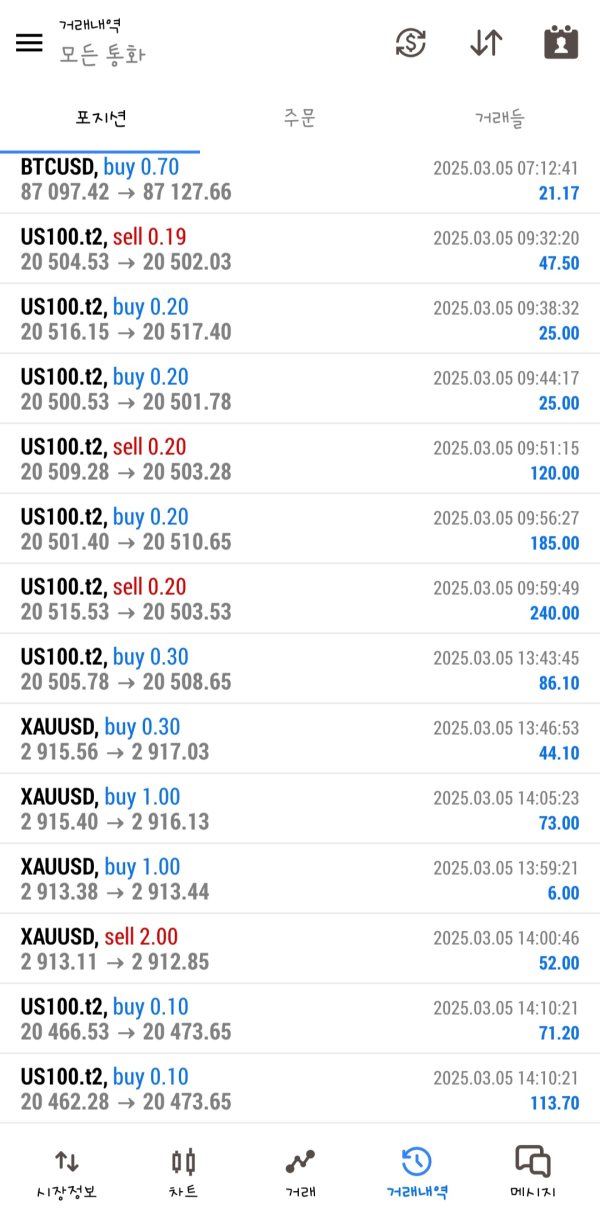Expand the US100.t2 buy 0.30 position

click(299, 669)
